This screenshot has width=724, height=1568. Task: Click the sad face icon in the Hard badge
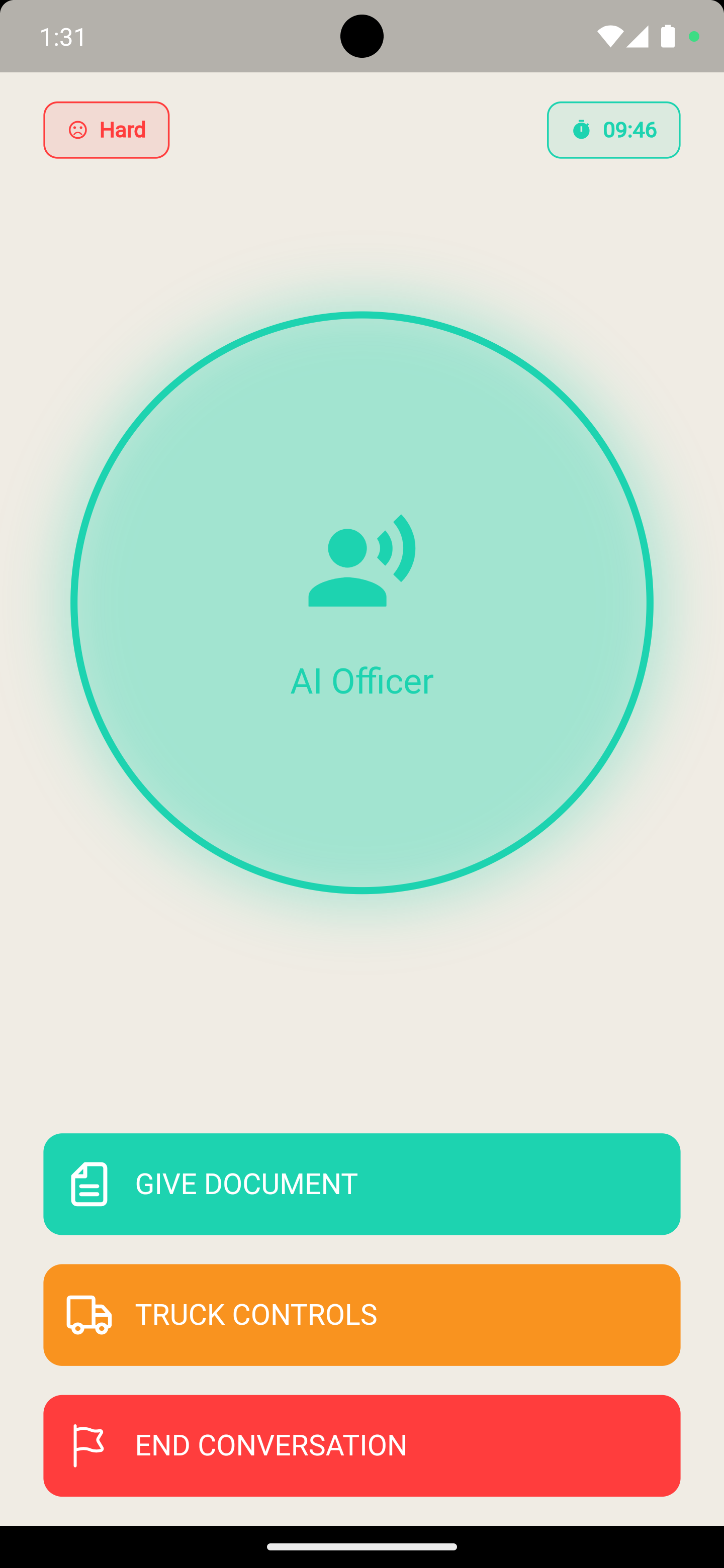click(78, 130)
